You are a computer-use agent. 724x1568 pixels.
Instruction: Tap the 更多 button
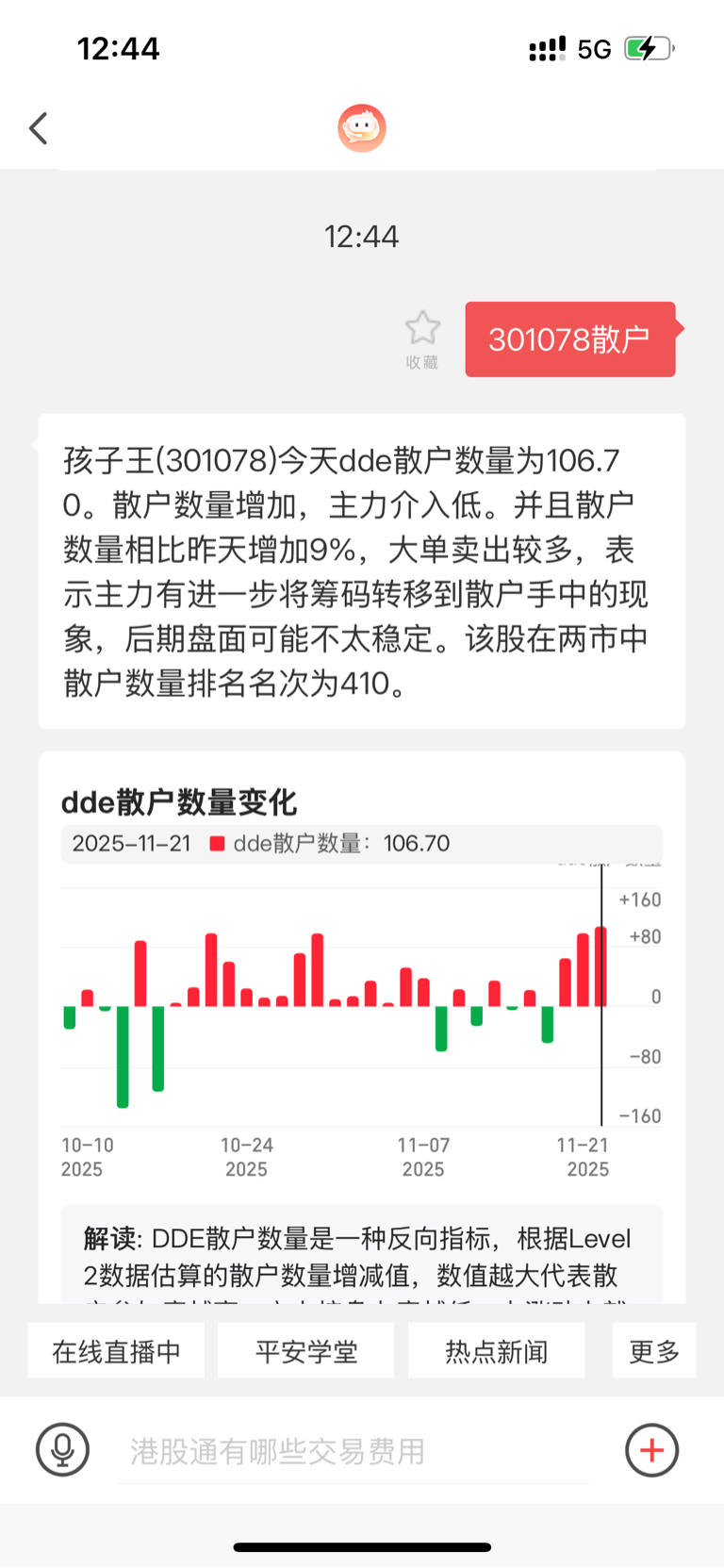(x=654, y=1351)
